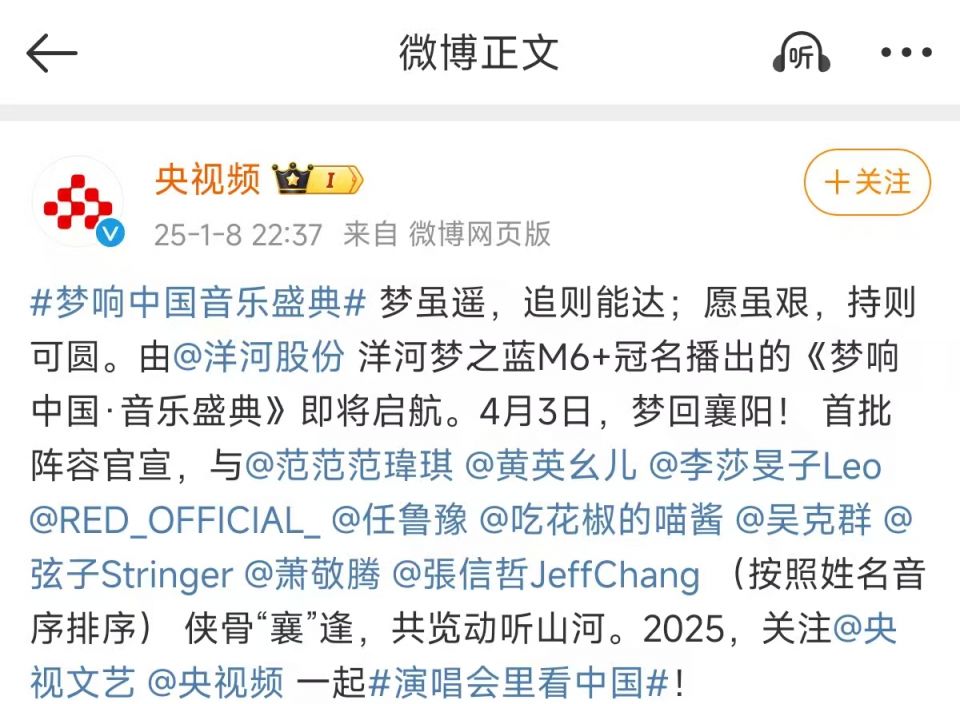Follow 央视频 with the 关注 button

[867, 182]
